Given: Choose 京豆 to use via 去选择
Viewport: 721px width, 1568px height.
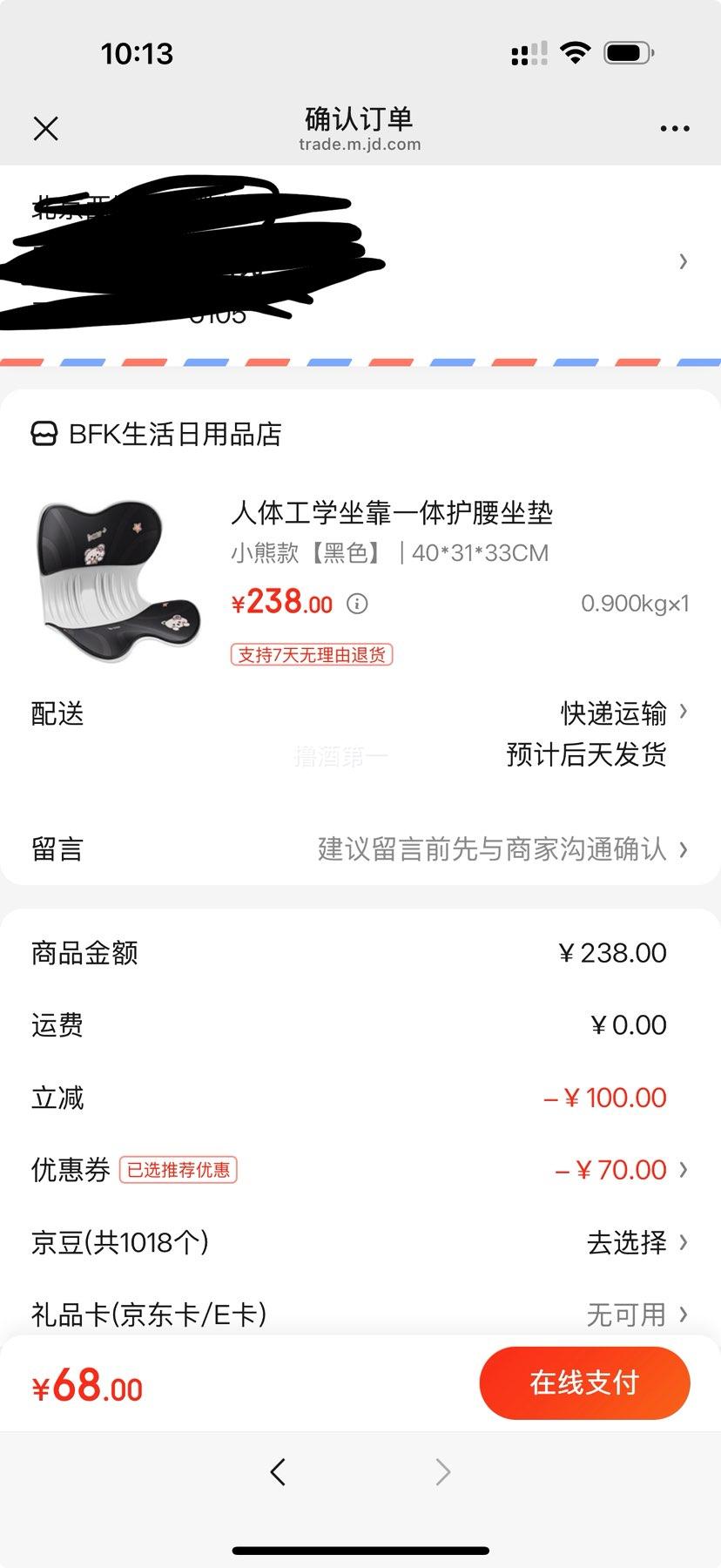Looking at the screenshot, I should click(637, 1242).
